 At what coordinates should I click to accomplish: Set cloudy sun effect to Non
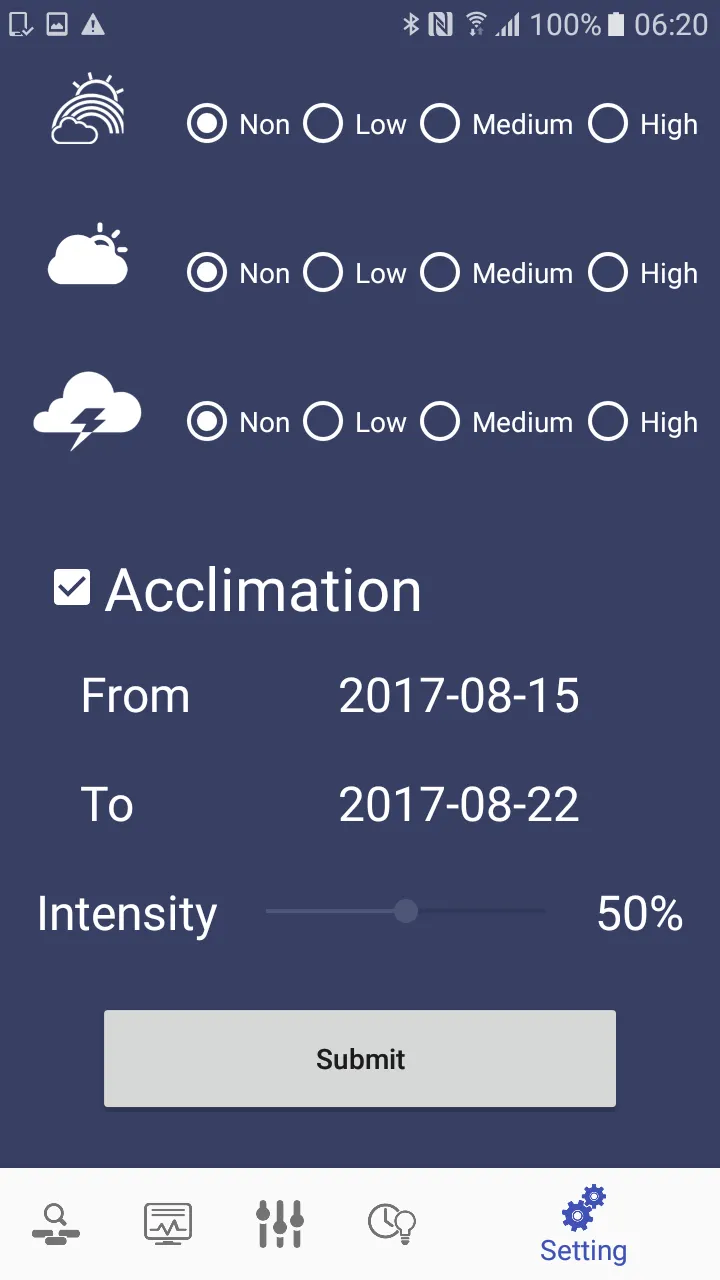(x=239, y=273)
